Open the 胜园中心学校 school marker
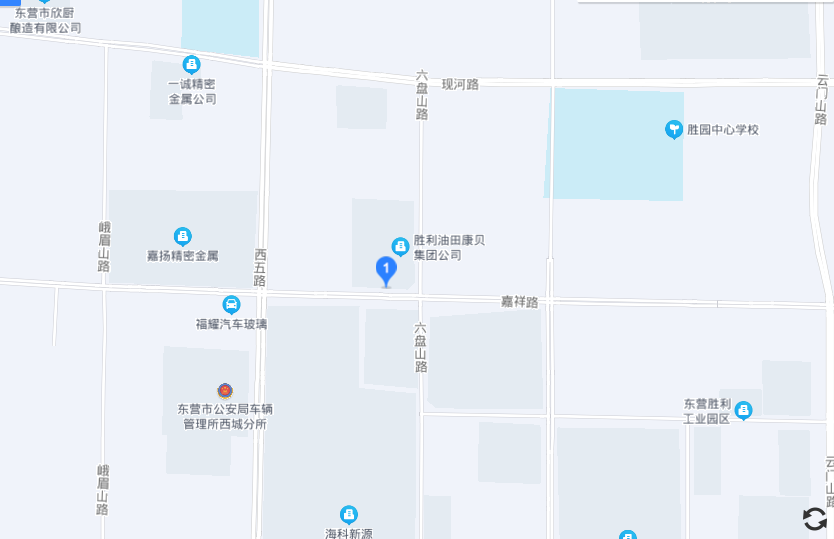834x539 pixels. [x=674, y=129]
